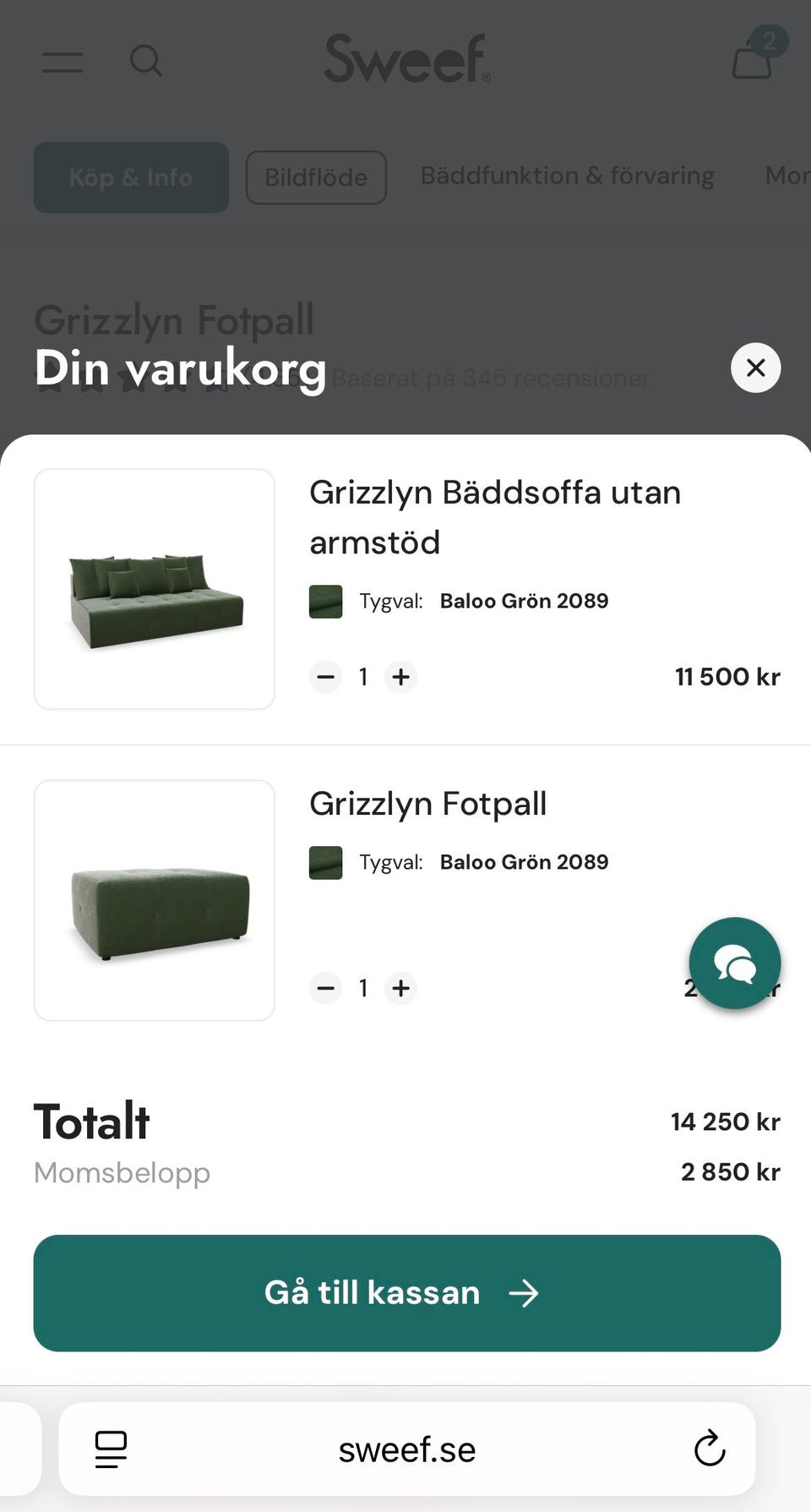Select the Köp & Info tab
The width and height of the screenshot is (811, 1512).
130,177
